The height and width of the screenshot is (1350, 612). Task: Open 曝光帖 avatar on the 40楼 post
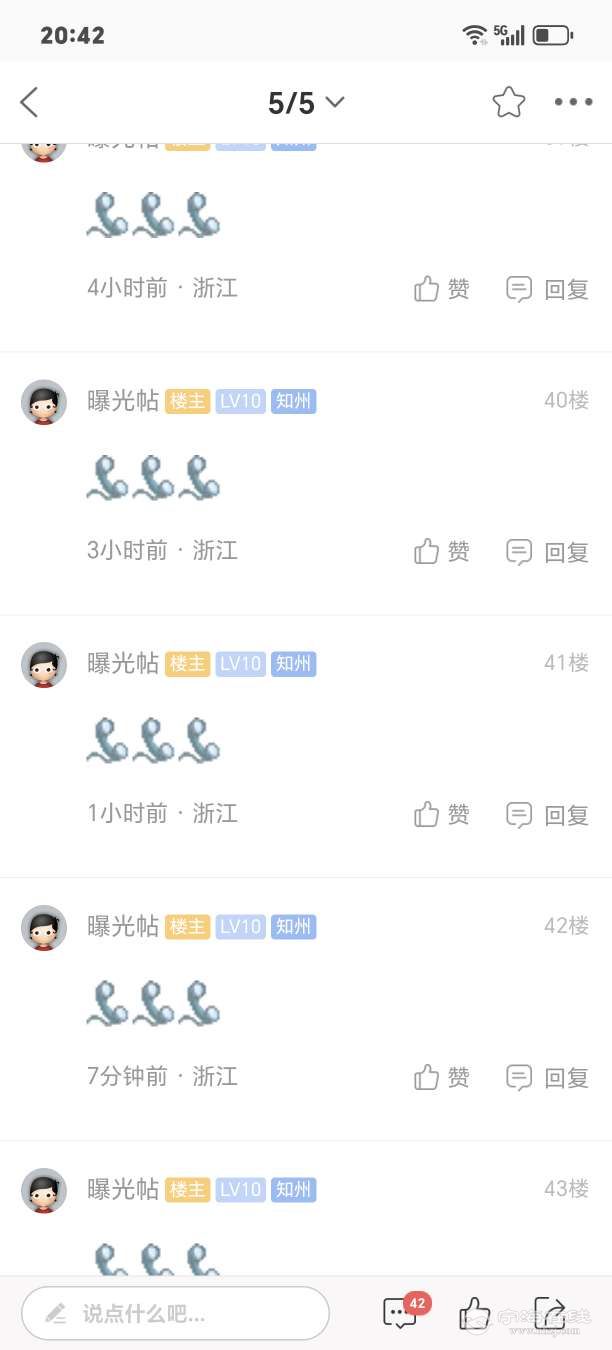pos(44,402)
